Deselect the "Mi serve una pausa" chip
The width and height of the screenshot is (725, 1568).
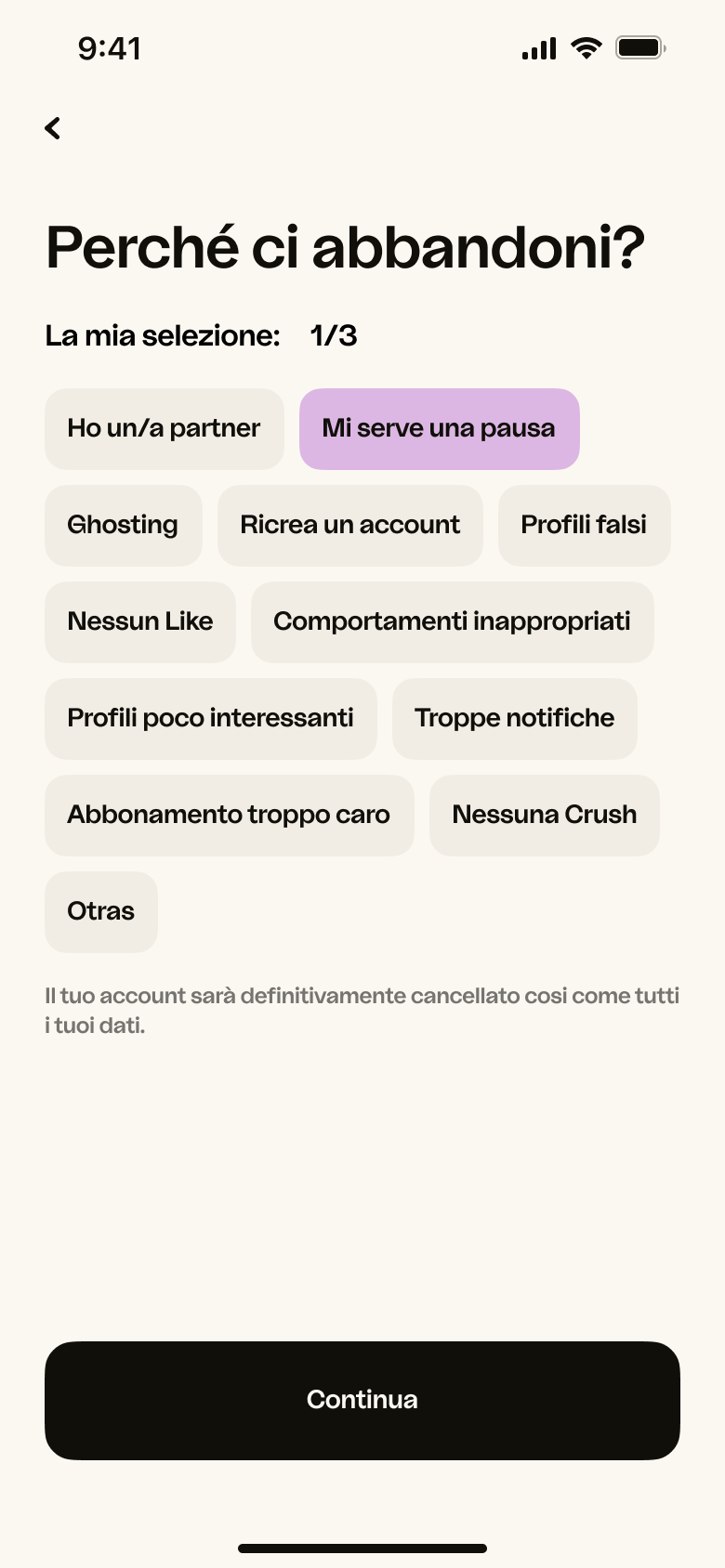coord(440,429)
